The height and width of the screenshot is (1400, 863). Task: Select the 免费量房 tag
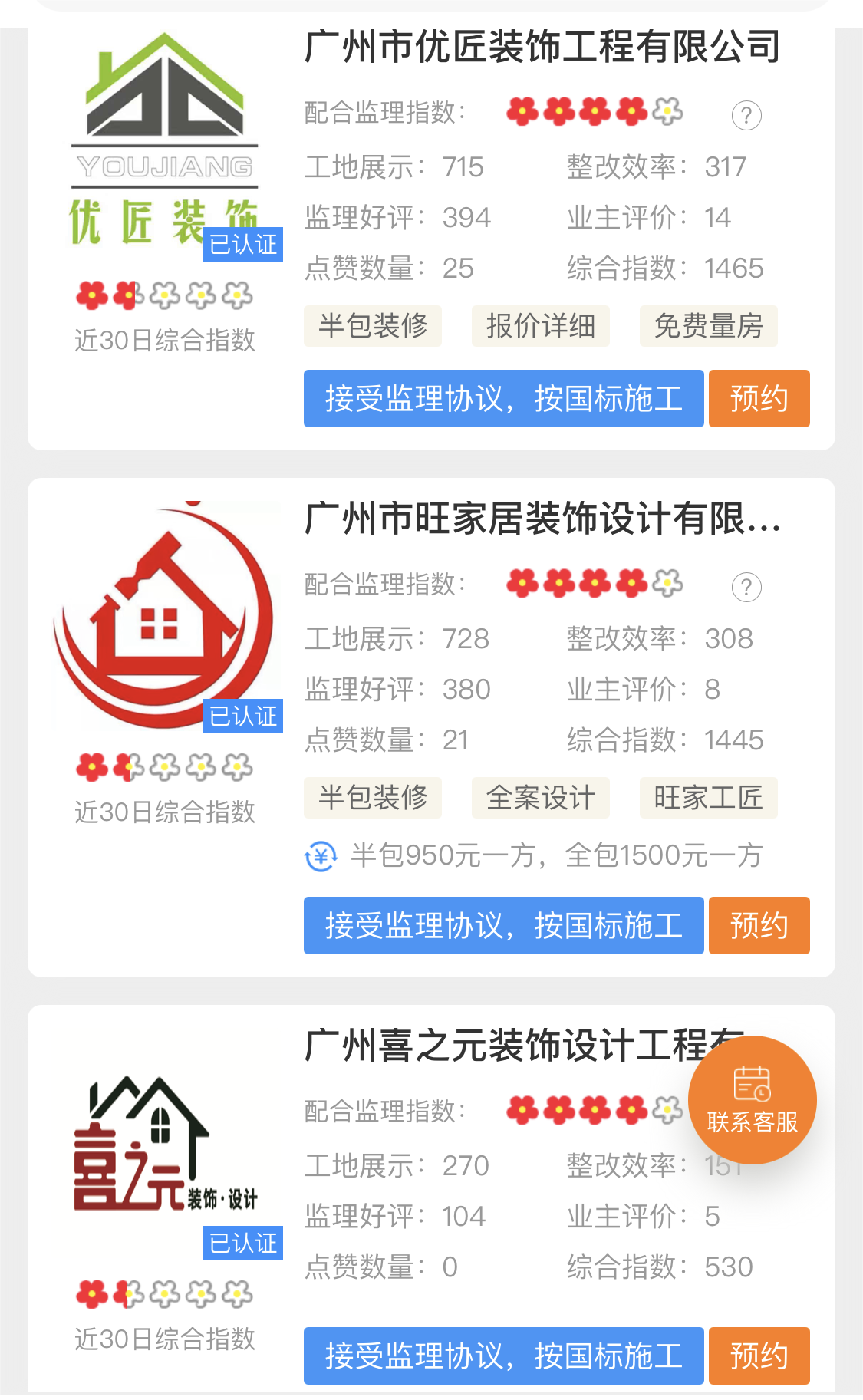coord(709,326)
